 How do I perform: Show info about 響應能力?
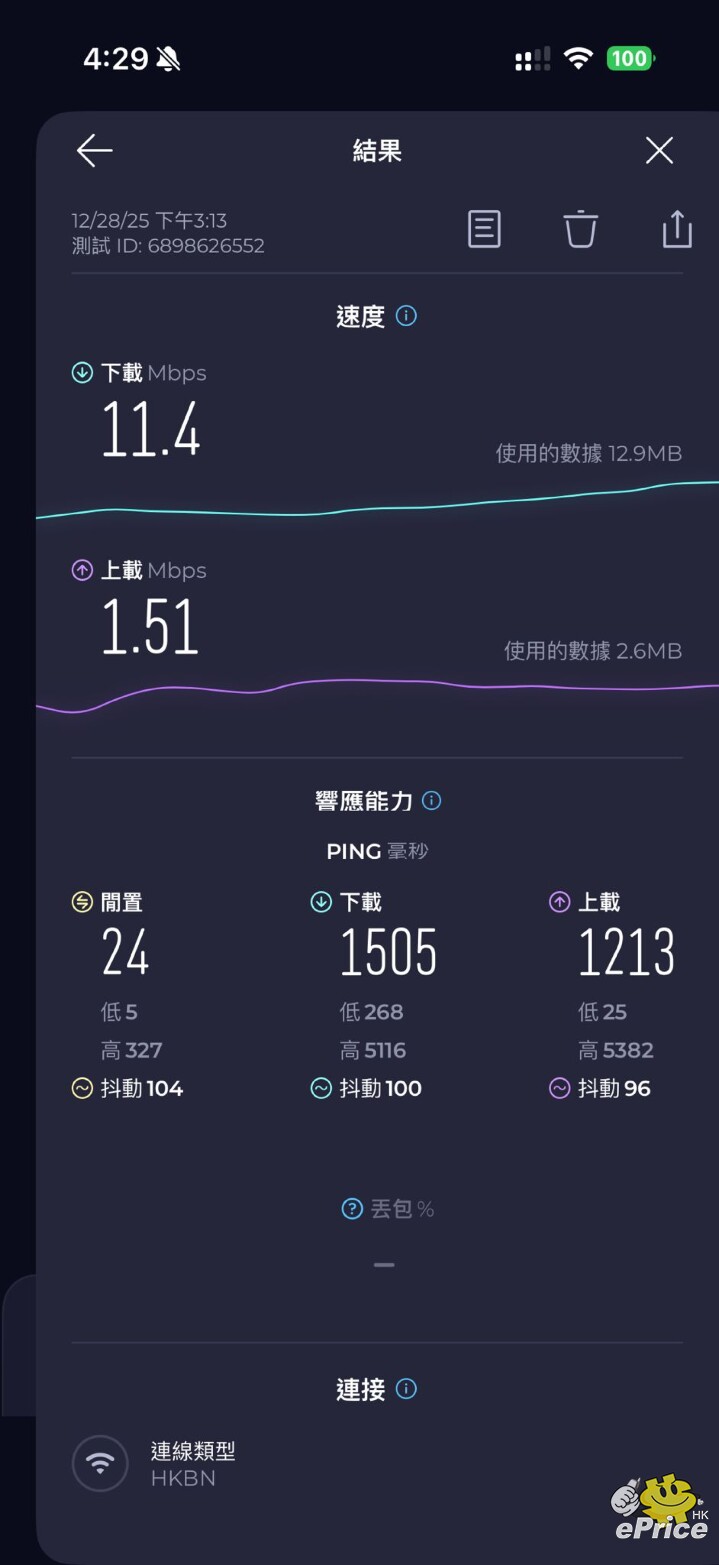(x=432, y=801)
